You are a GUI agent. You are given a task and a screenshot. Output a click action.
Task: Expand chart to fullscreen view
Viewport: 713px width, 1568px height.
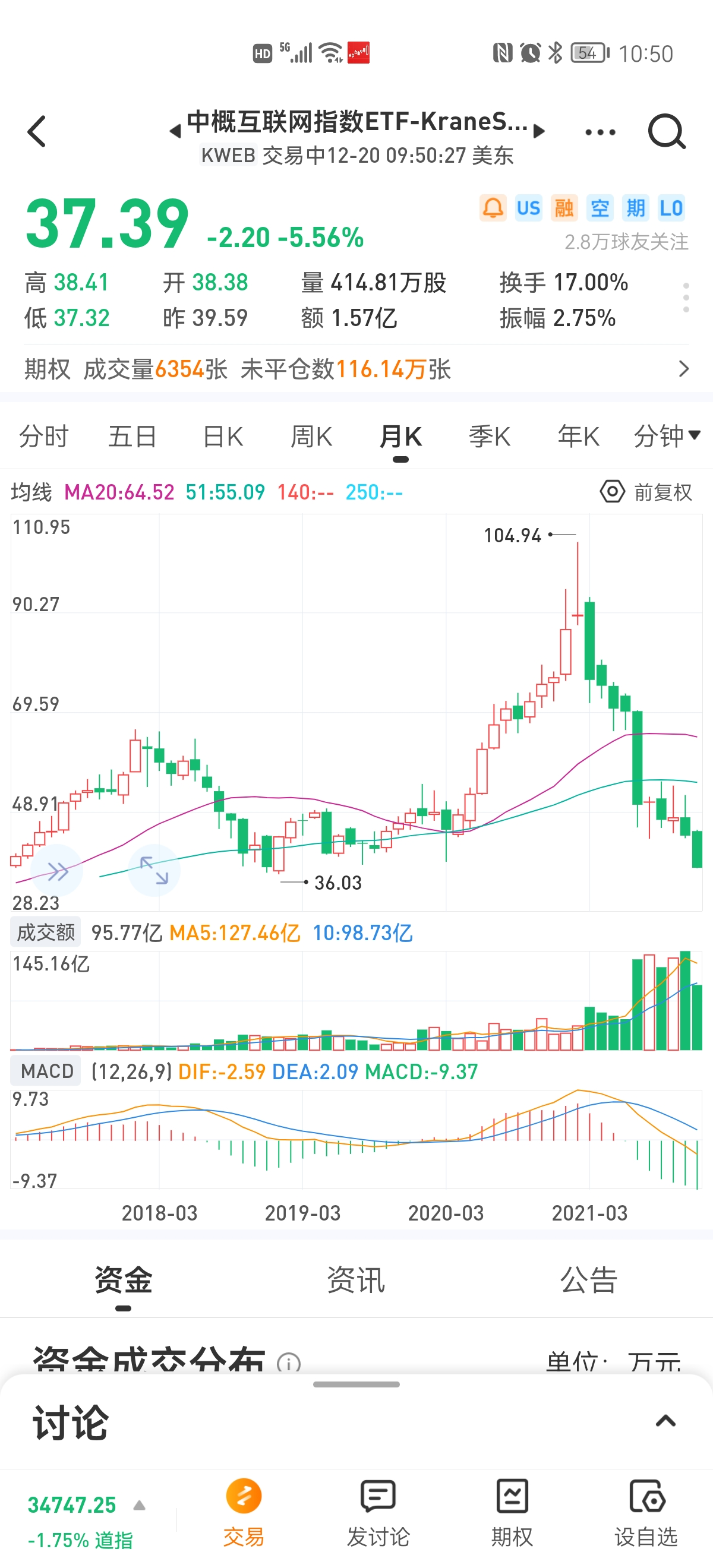click(x=154, y=871)
